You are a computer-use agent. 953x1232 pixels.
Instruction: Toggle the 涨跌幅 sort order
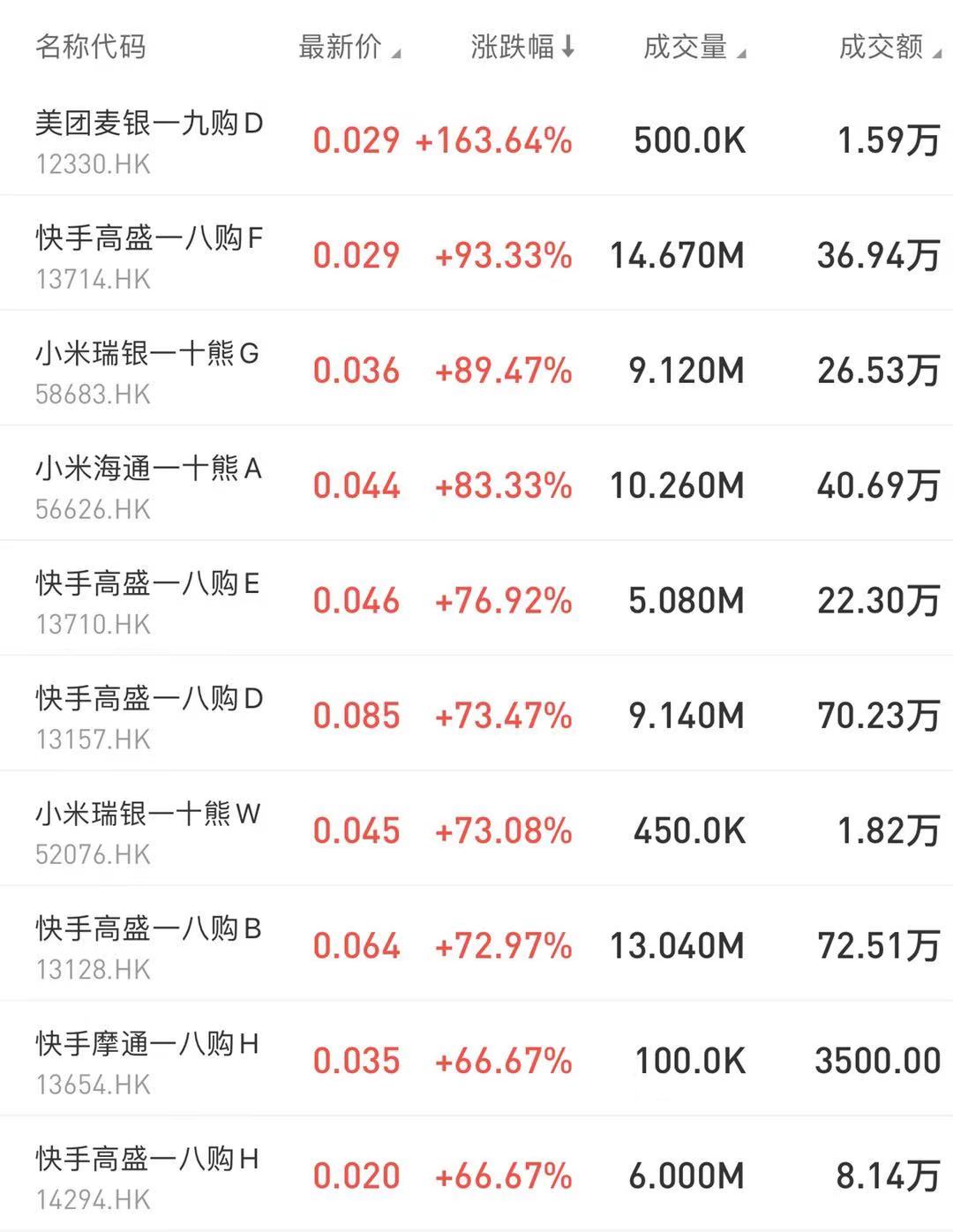(x=522, y=47)
